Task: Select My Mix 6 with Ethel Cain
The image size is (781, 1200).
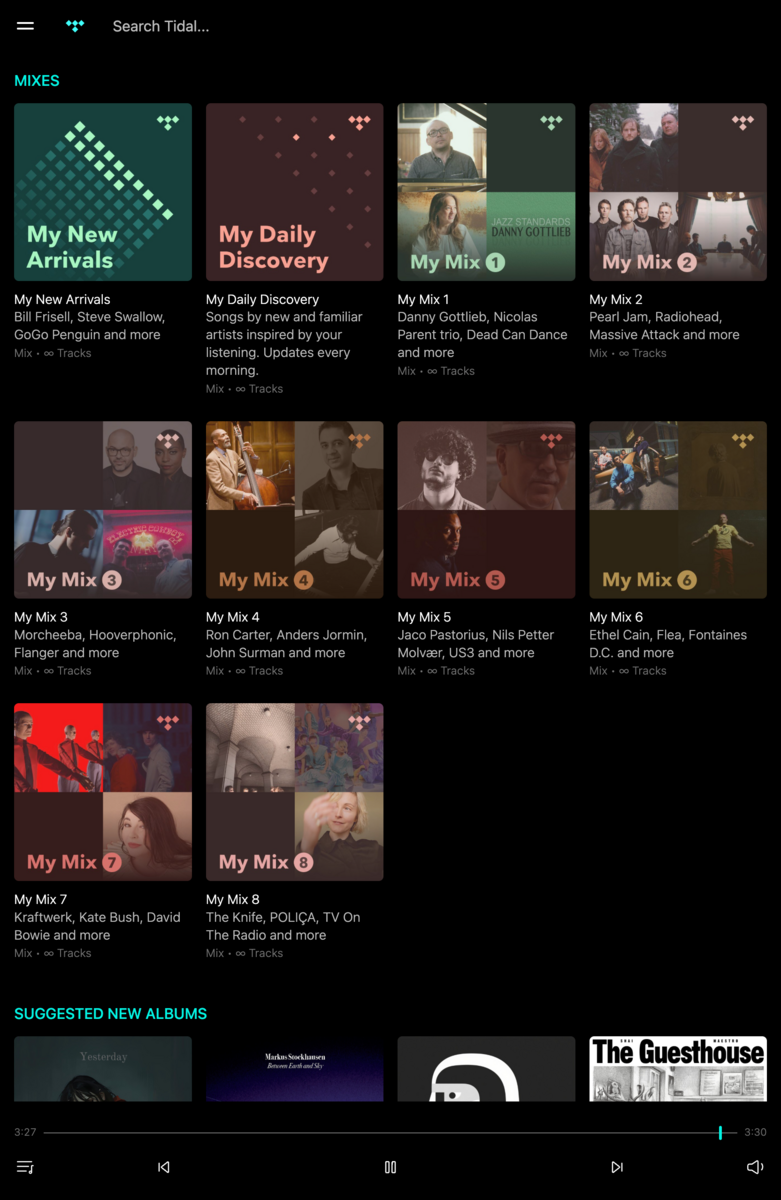Action: point(678,510)
